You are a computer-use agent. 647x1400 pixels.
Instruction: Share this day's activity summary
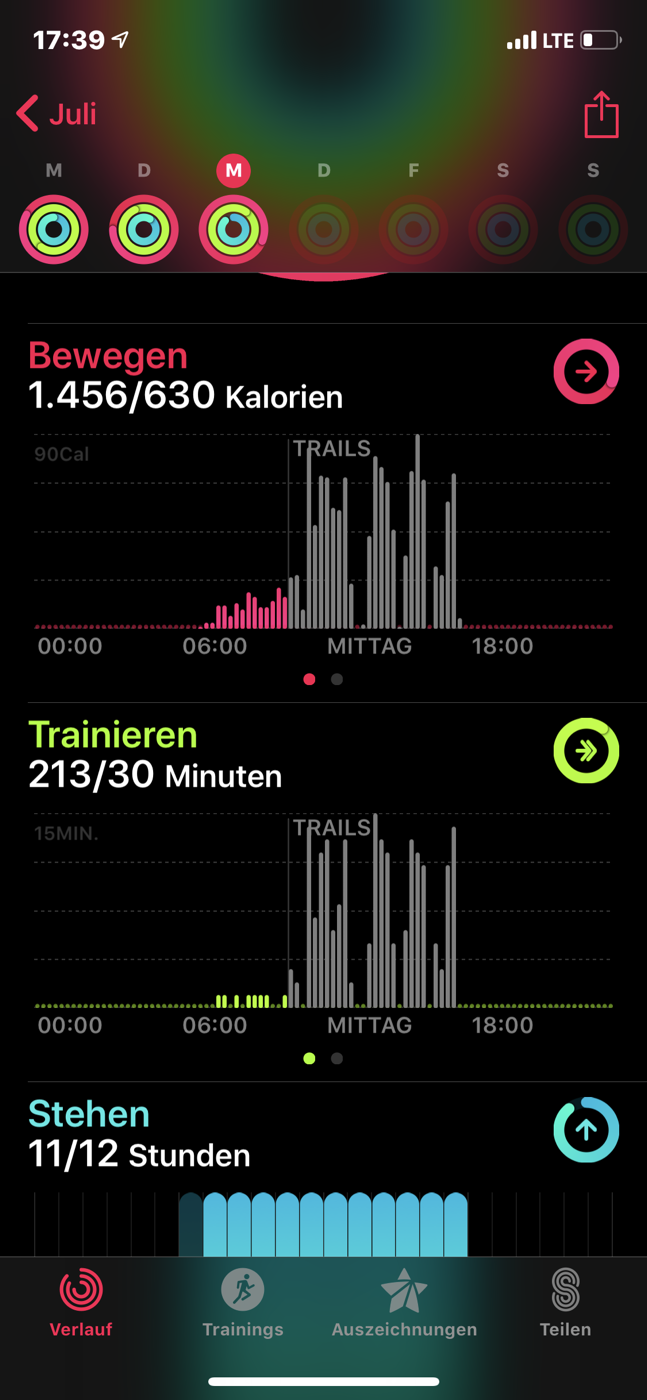601,115
